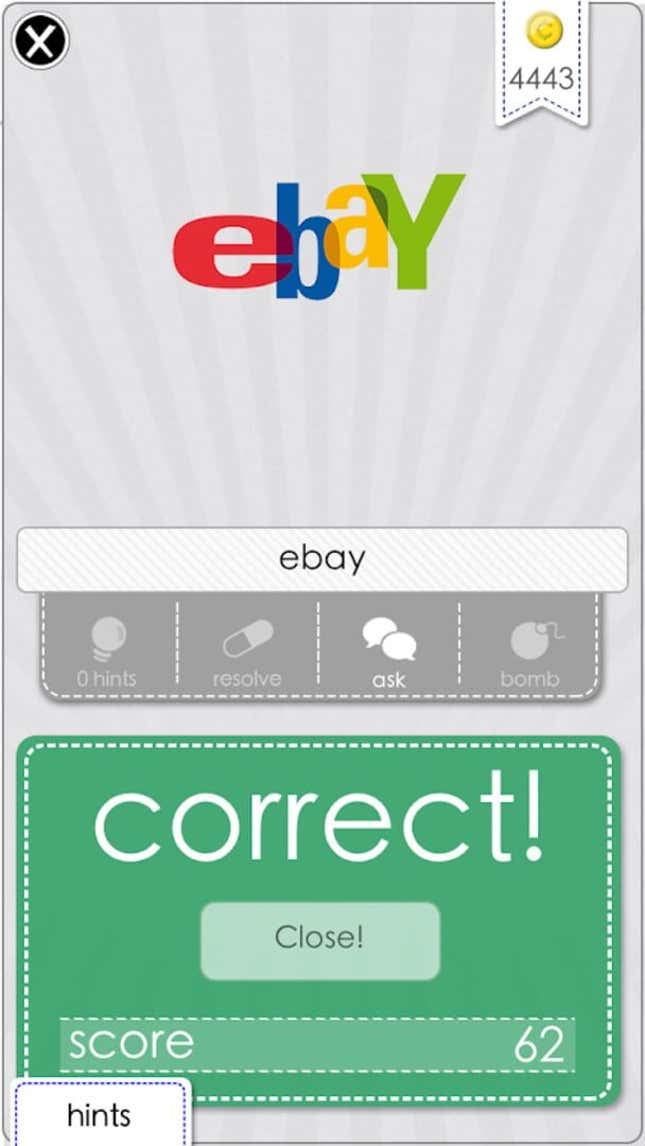Use the bomb helper
The width and height of the screenshot is (645, 1146).
pyautogui.click(x=529, y=648)
